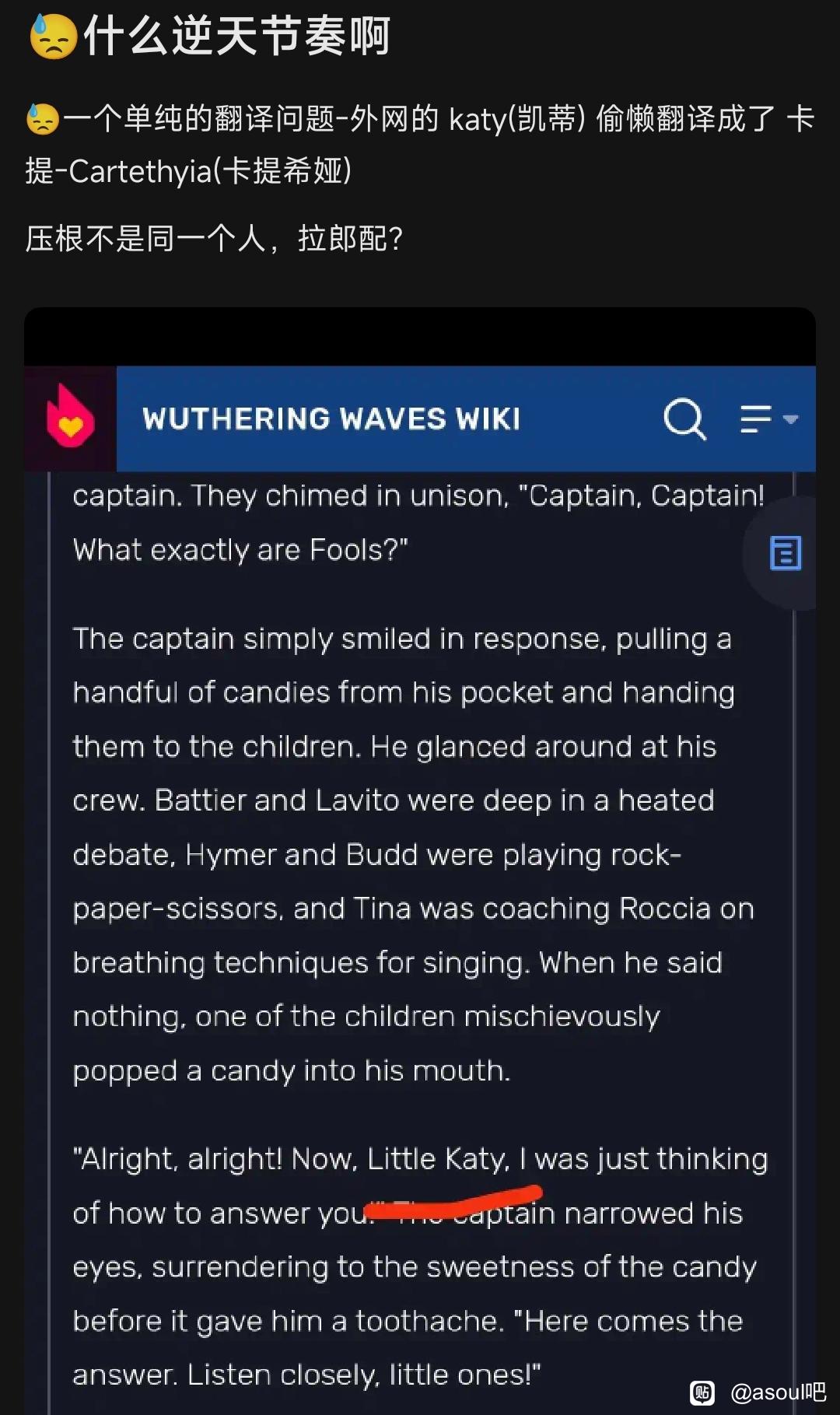Image resolution: width=840 pixels, height=1415 pixels.
Task: Open the Wuthering Waves Wiki screenshot in the post
Action: 420,856
